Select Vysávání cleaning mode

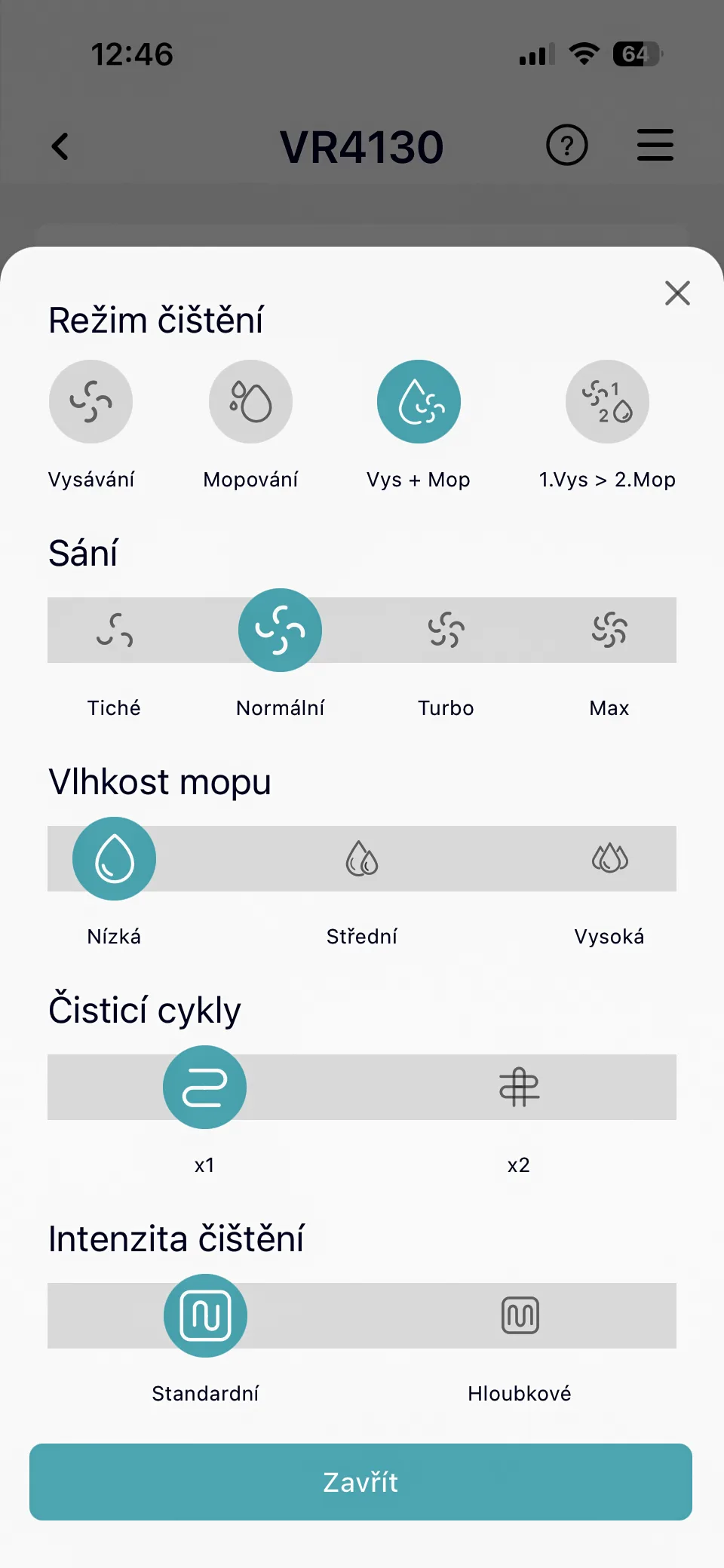(x=91, y=402)
